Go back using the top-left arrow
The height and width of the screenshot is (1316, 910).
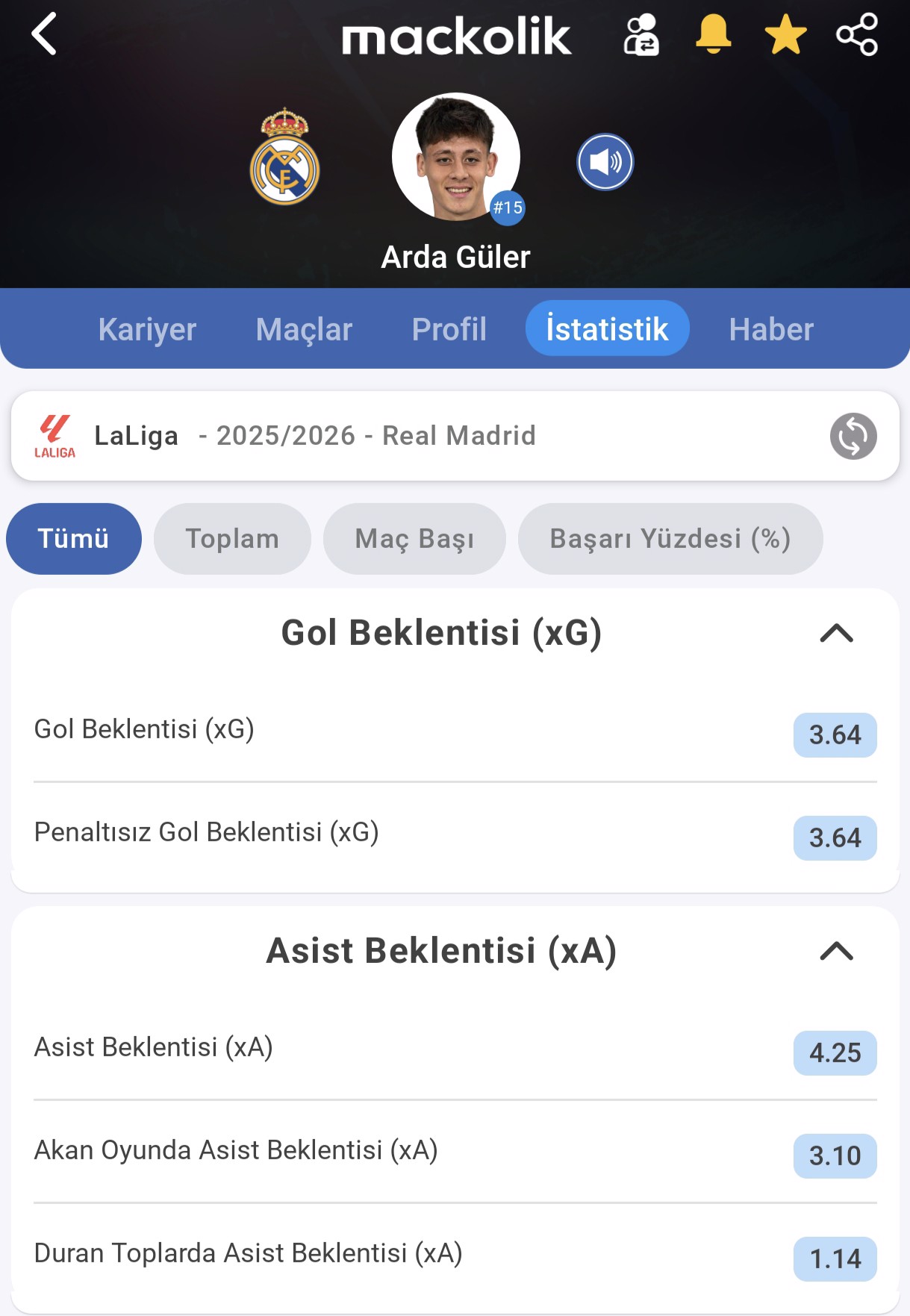pos(44,34)
